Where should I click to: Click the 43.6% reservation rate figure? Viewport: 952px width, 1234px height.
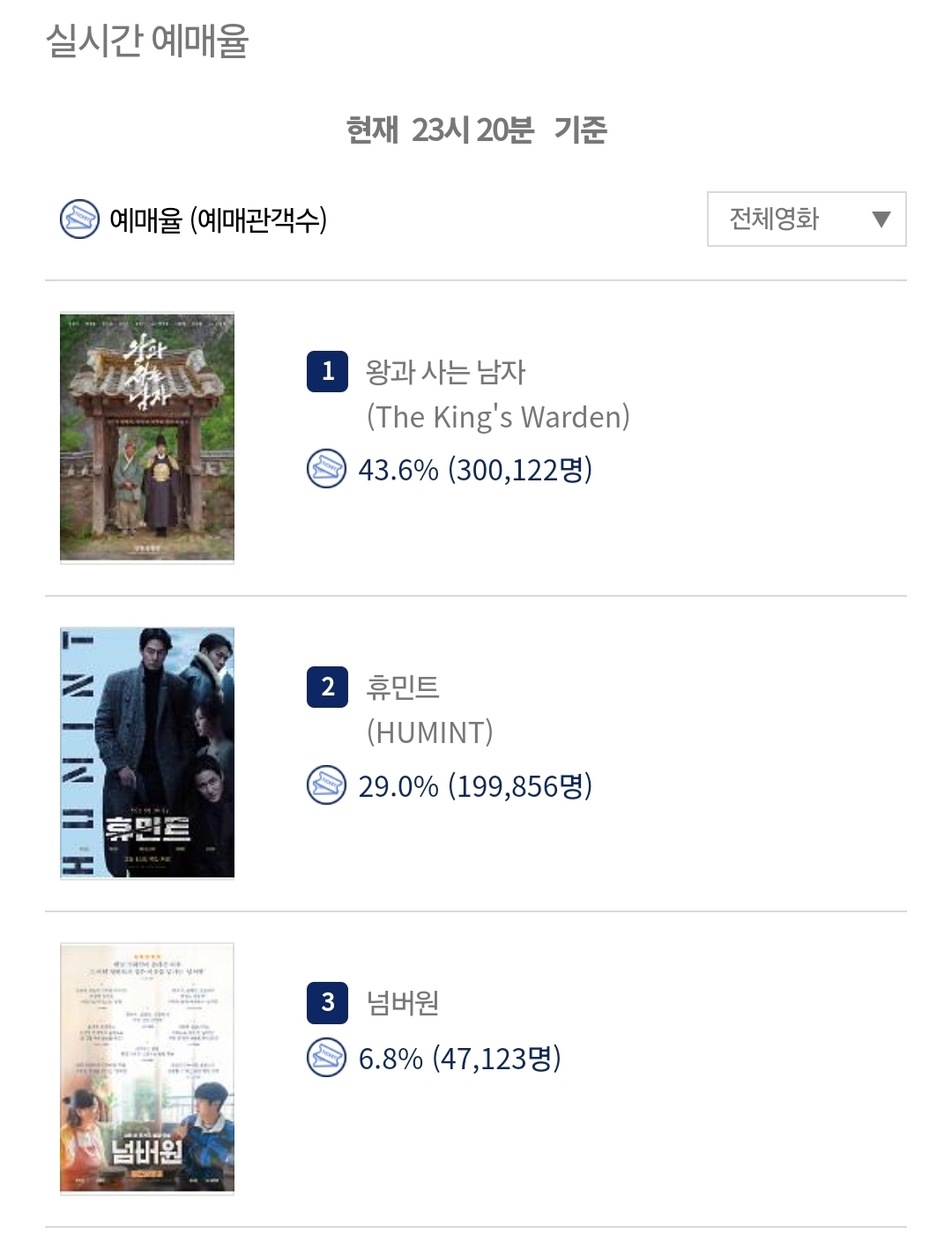[398, 471]
